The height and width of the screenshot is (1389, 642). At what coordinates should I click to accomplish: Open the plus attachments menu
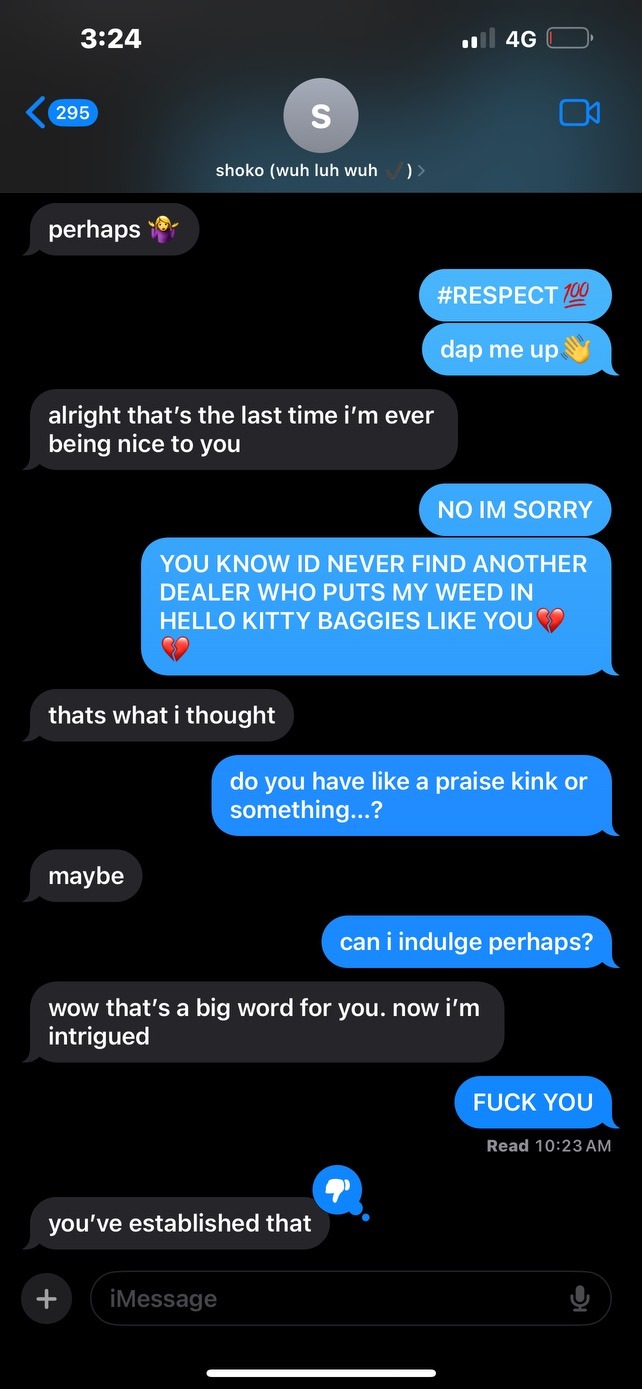(46, 1299)
